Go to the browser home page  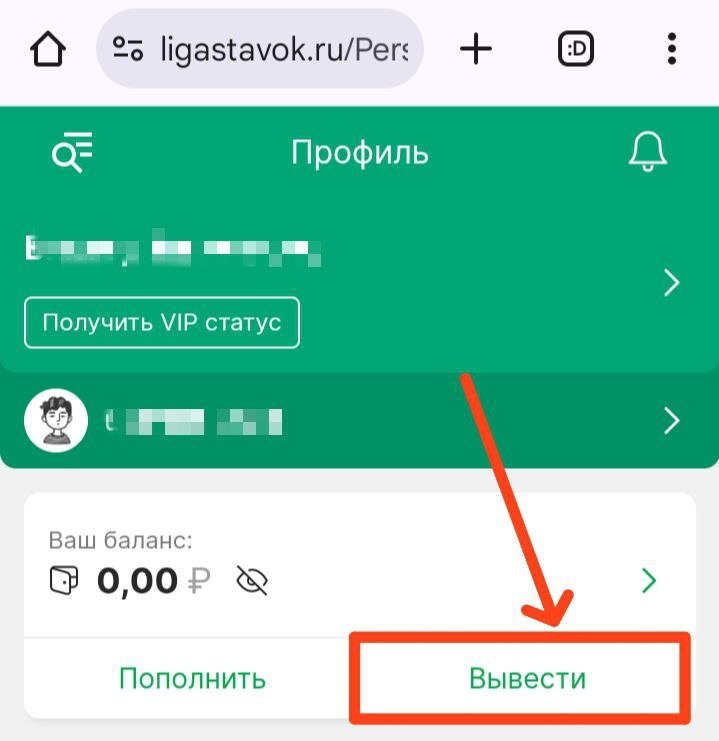click(49, 49)
